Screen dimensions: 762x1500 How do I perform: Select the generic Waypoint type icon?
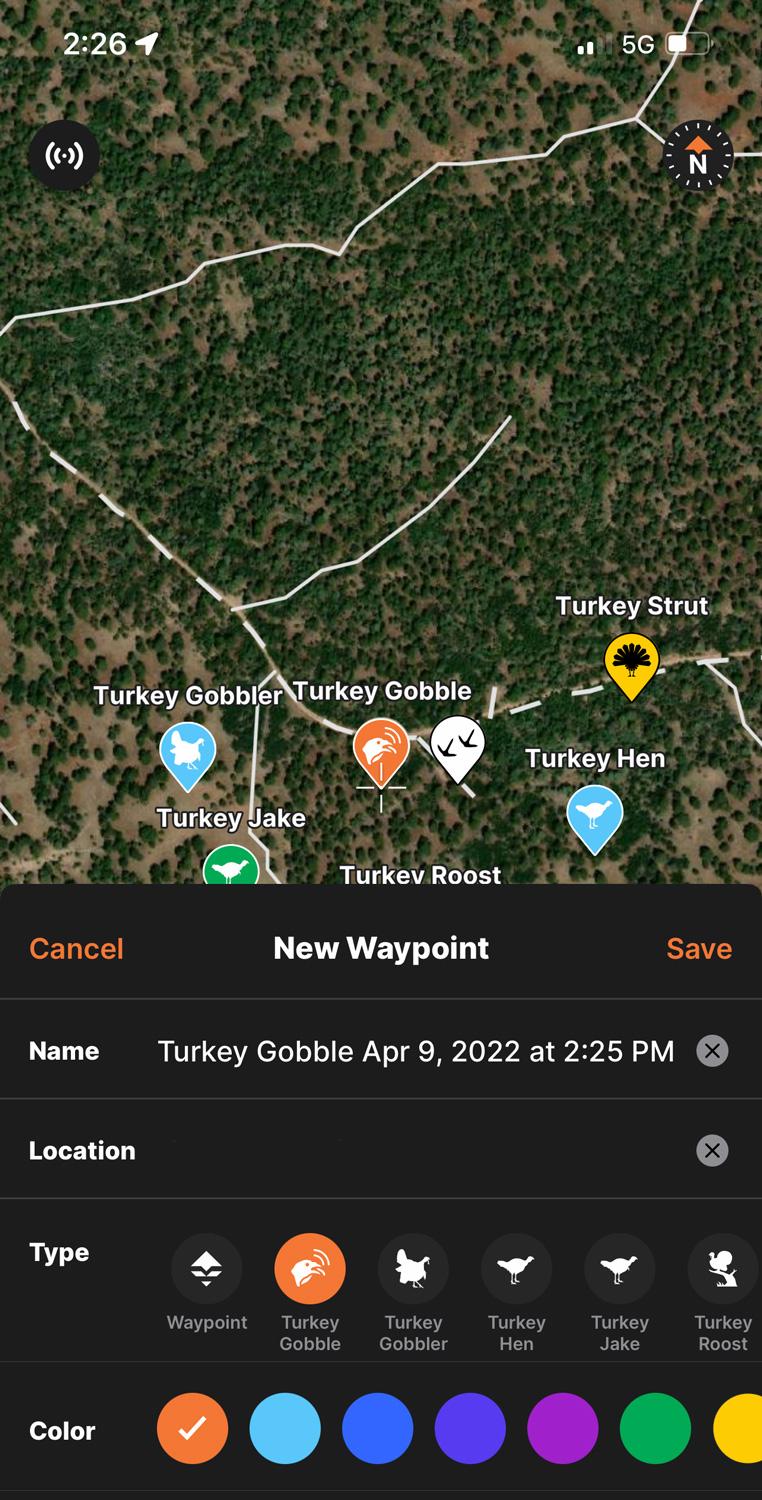(207, 1268)
